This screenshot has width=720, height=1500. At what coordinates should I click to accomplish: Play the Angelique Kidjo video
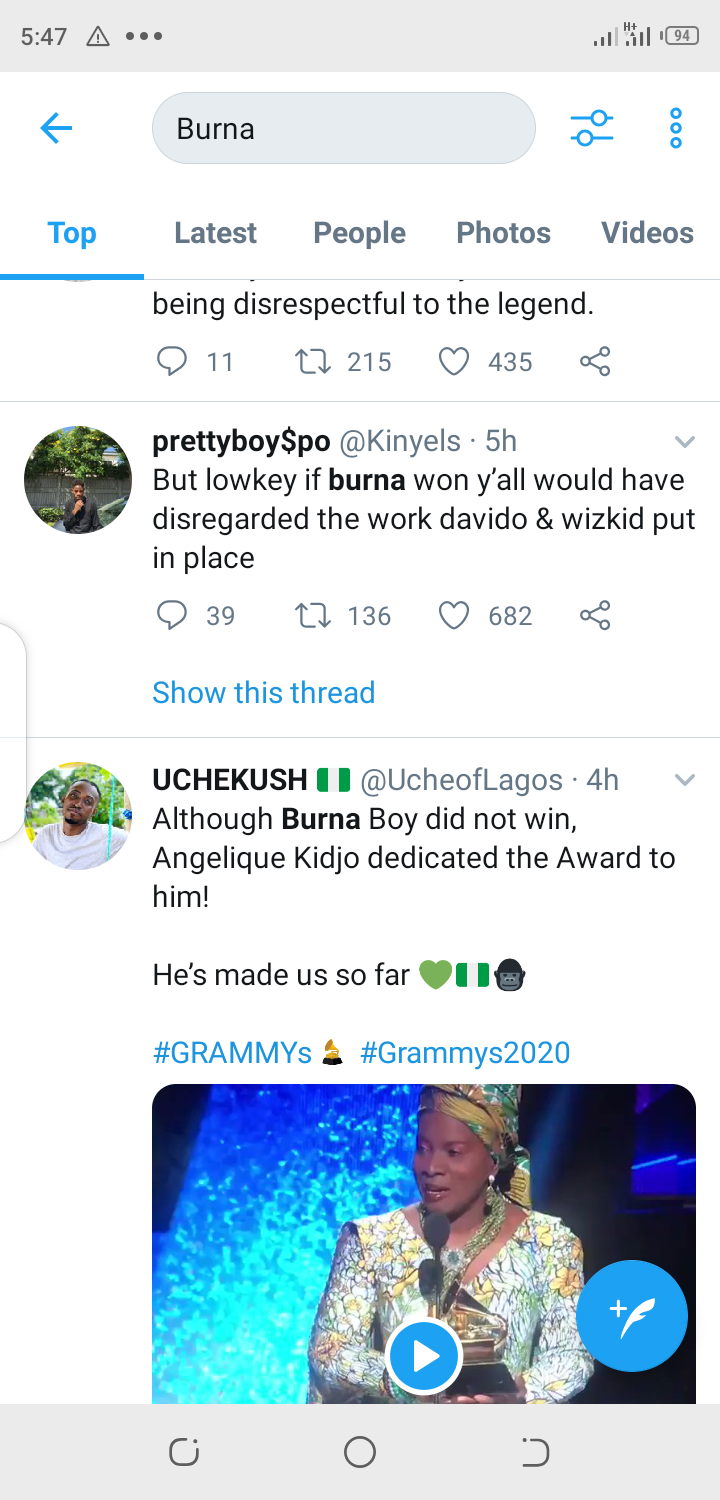424,1356
